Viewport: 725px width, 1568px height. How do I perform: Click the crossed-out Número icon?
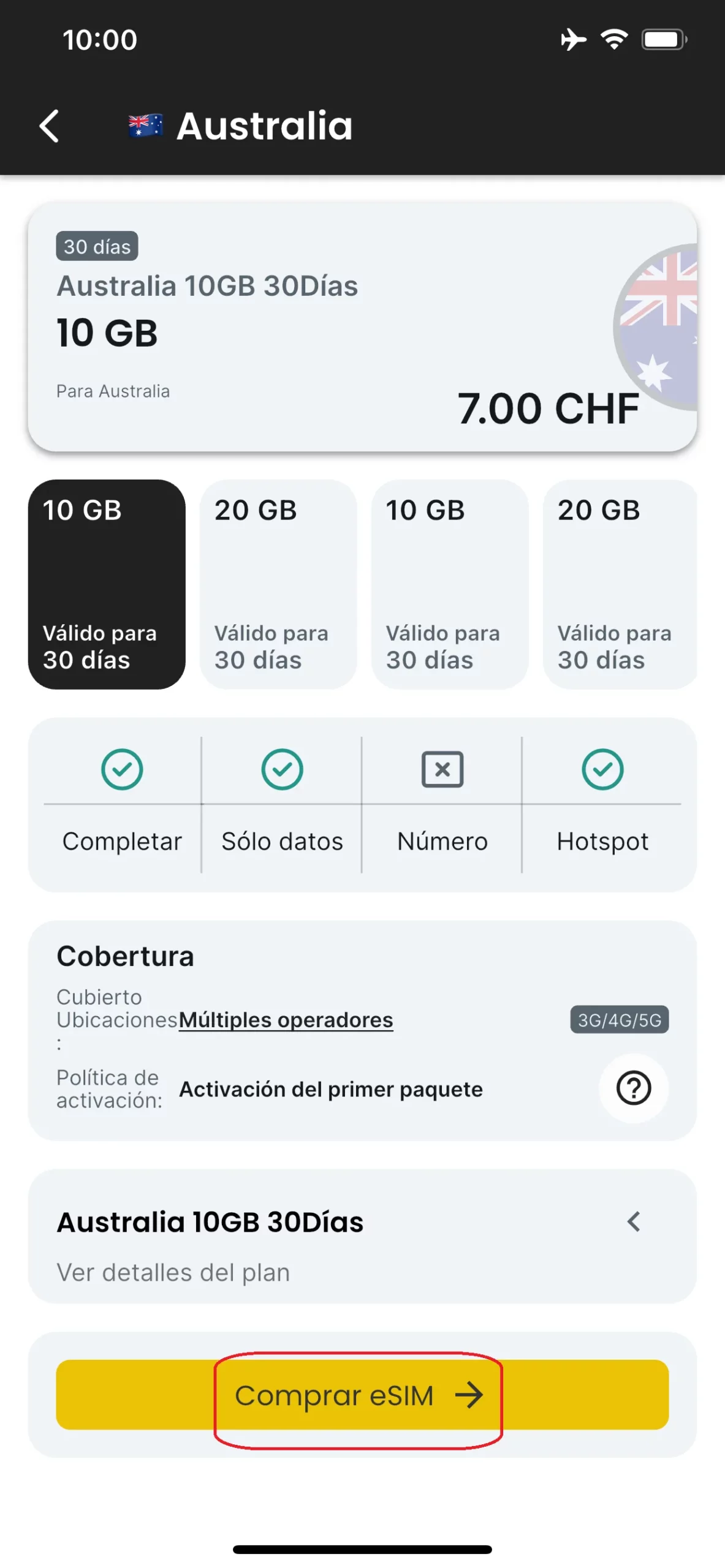tap(441, 771)
